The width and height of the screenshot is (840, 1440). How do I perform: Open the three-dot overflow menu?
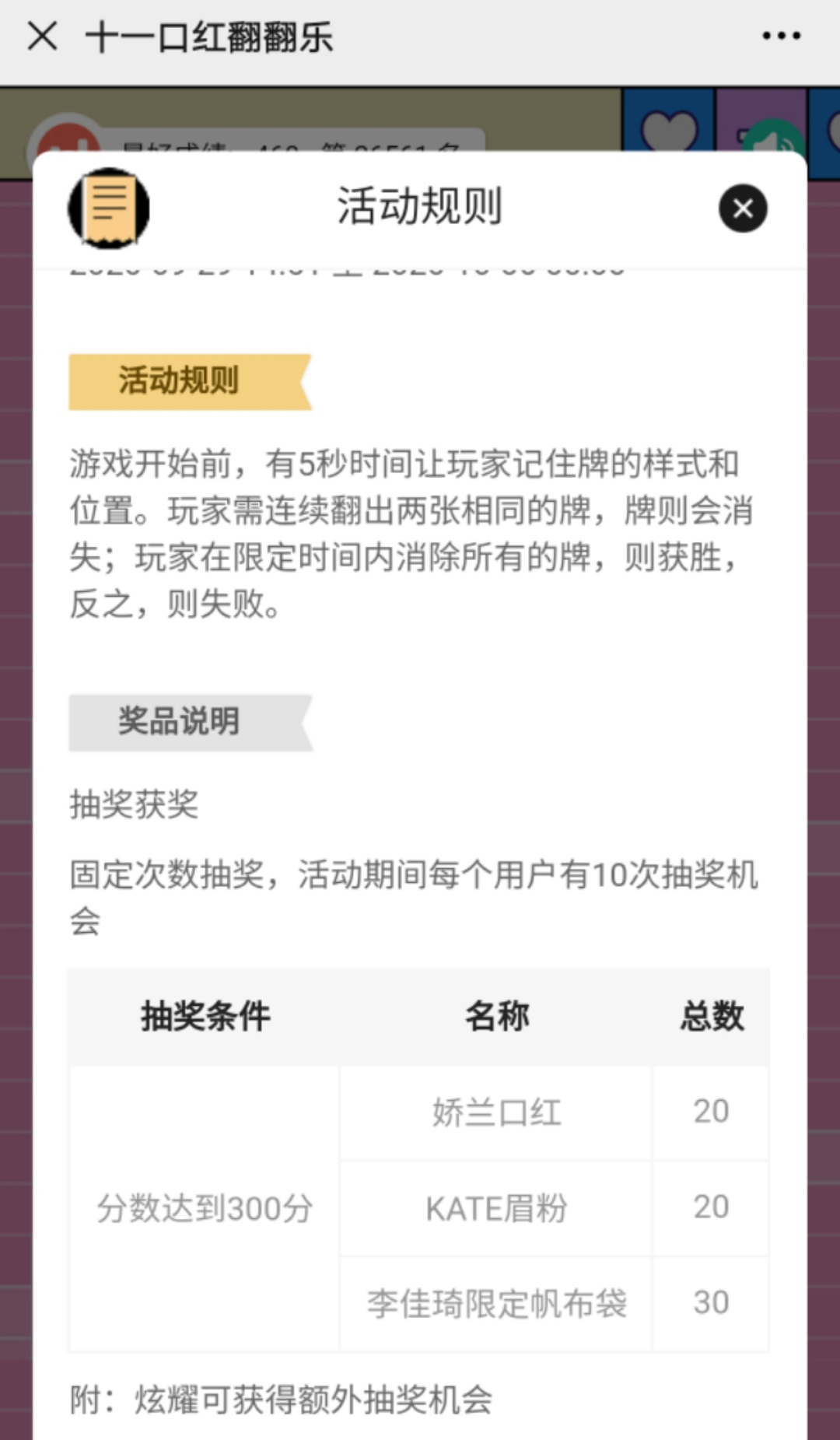coord(781,36)
